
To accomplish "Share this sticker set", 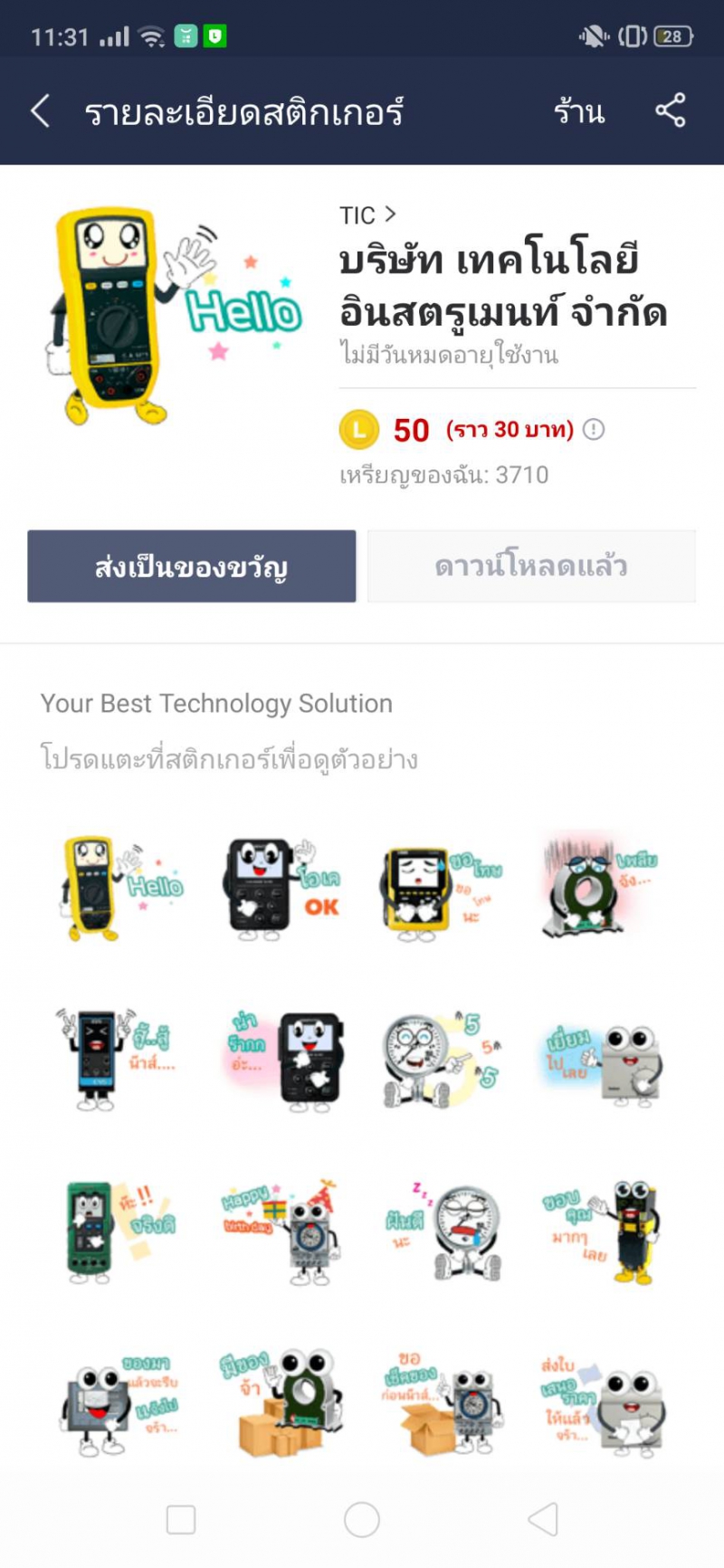I will coord(671,111).
